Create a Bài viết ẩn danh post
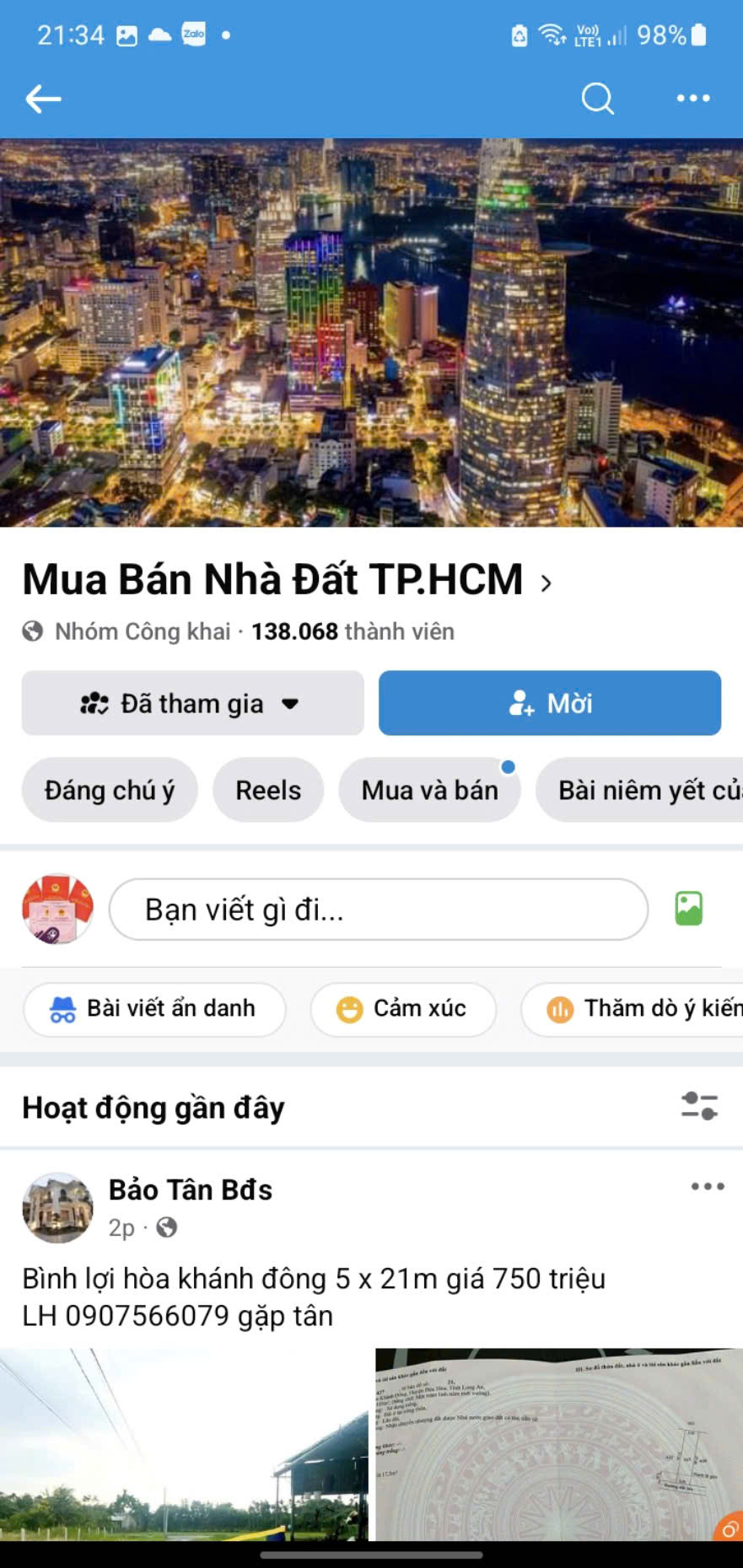743x1568 pixels. click(154, 1008)
